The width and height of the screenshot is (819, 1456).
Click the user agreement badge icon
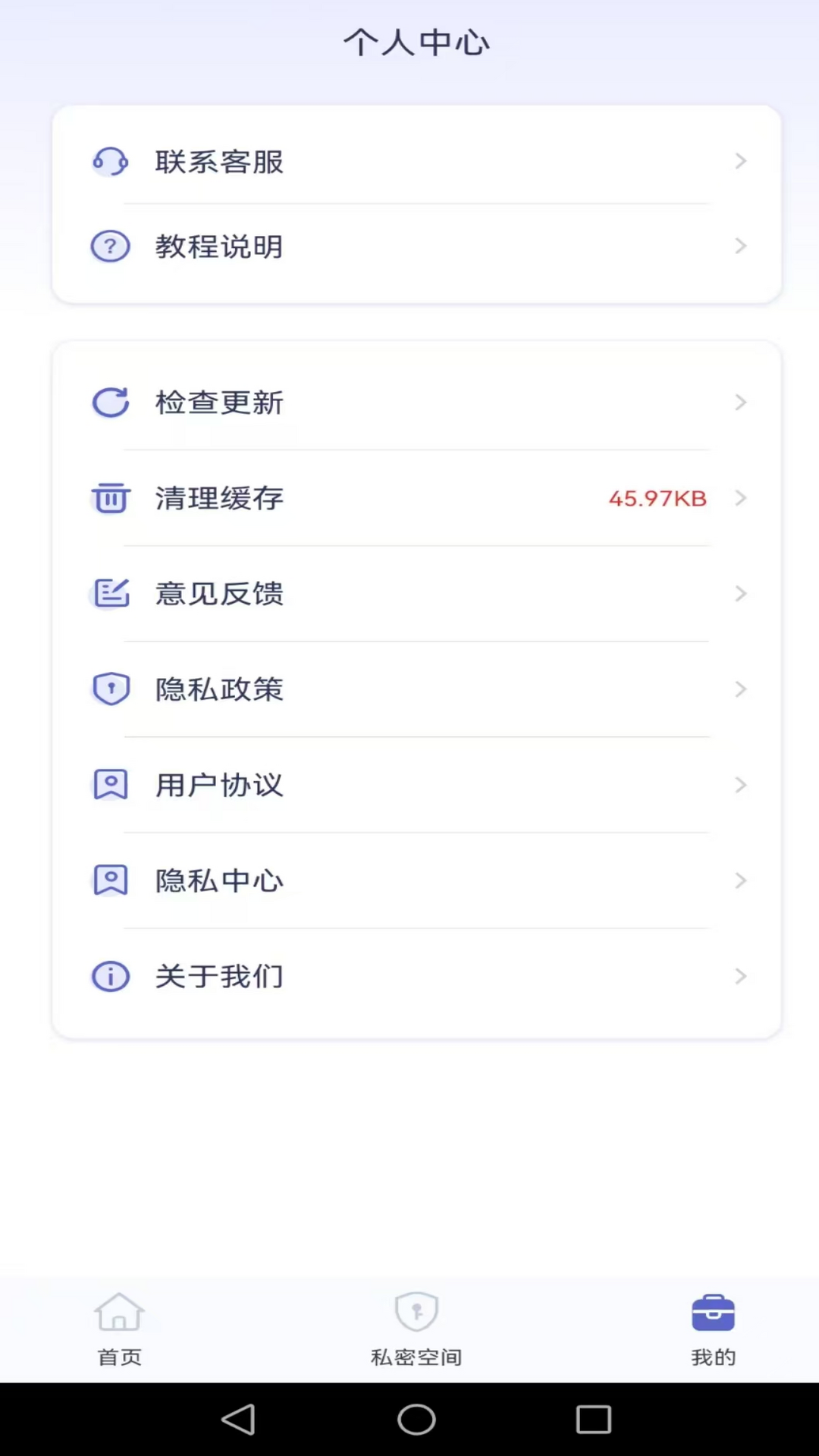pos(110,785)
